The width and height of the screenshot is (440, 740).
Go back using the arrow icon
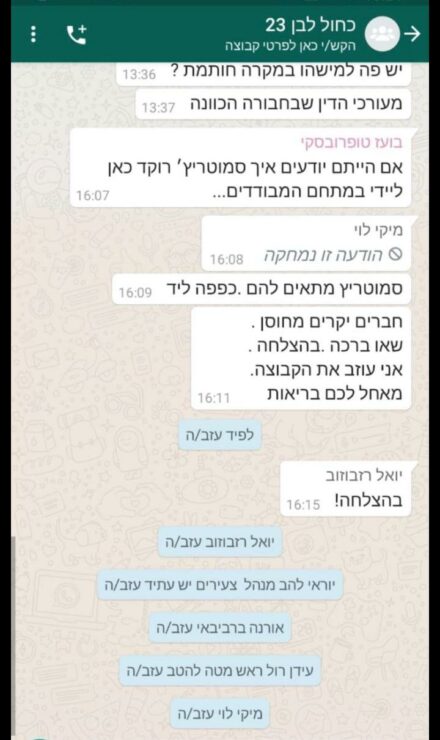pos(412,34)
